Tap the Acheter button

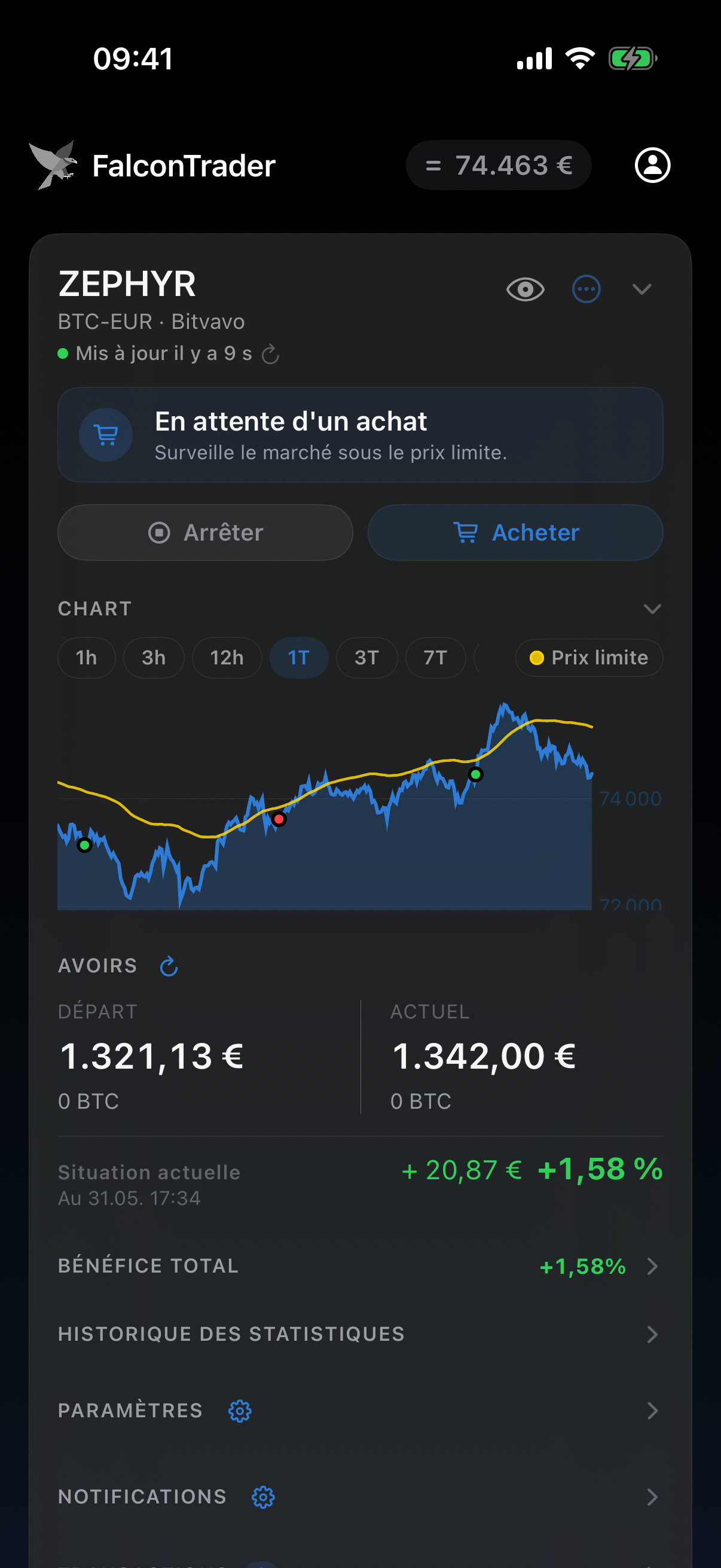click(x=515, y=532)
